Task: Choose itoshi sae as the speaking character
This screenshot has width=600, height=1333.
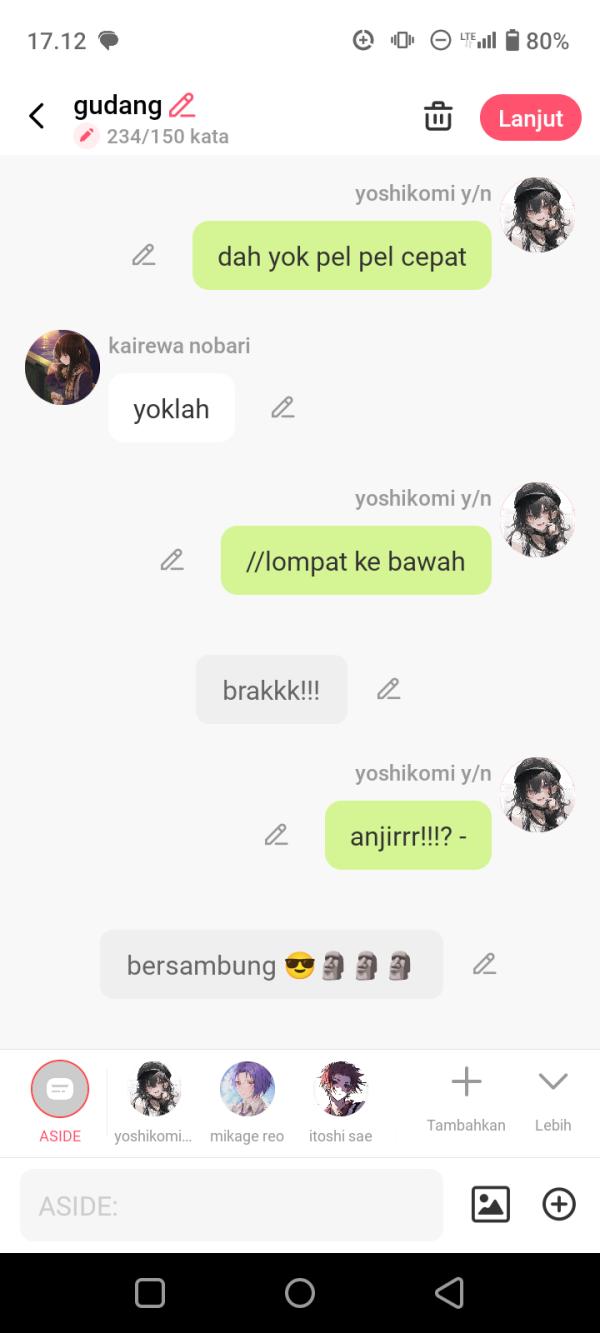Action: tap(341, 1102)
